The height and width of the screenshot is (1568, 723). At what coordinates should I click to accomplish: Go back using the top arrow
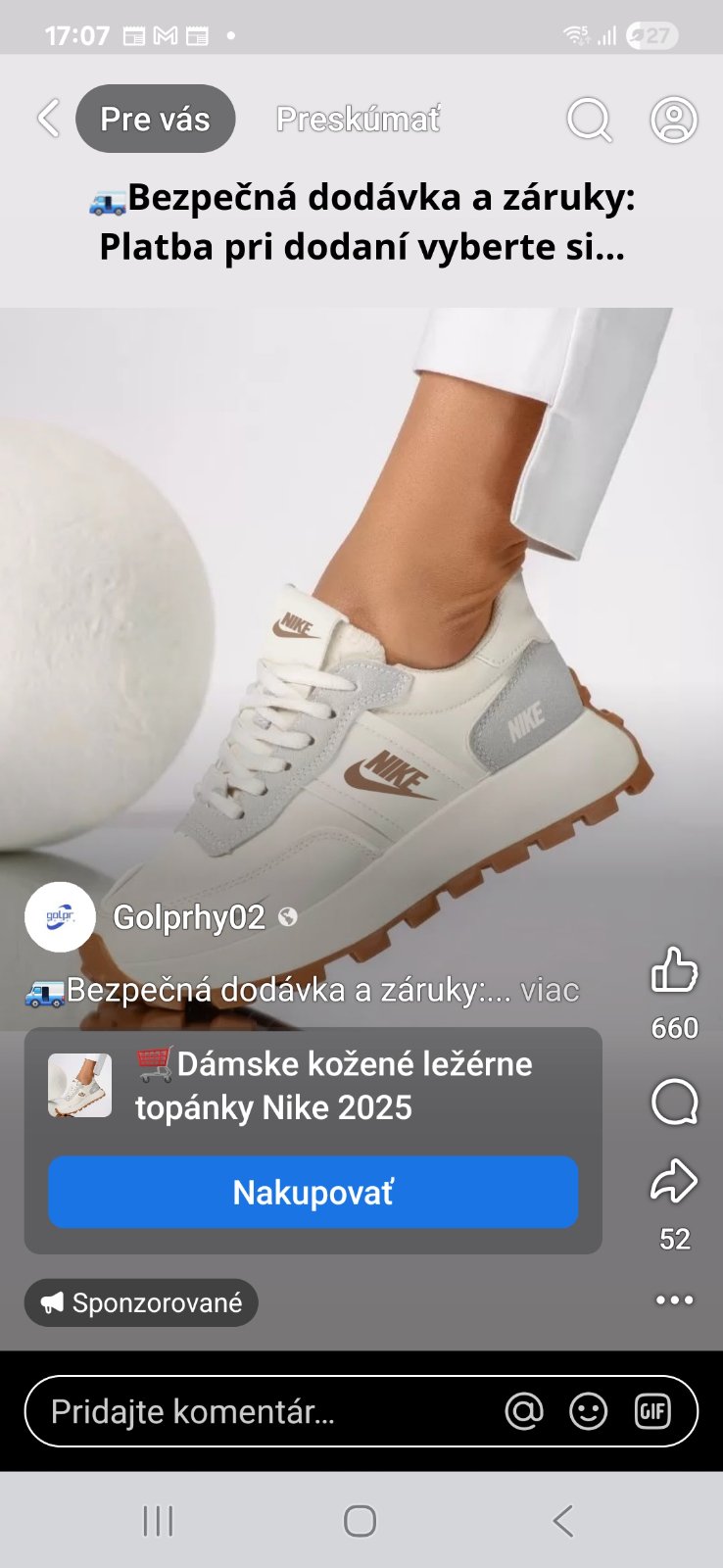pos(48,119)
